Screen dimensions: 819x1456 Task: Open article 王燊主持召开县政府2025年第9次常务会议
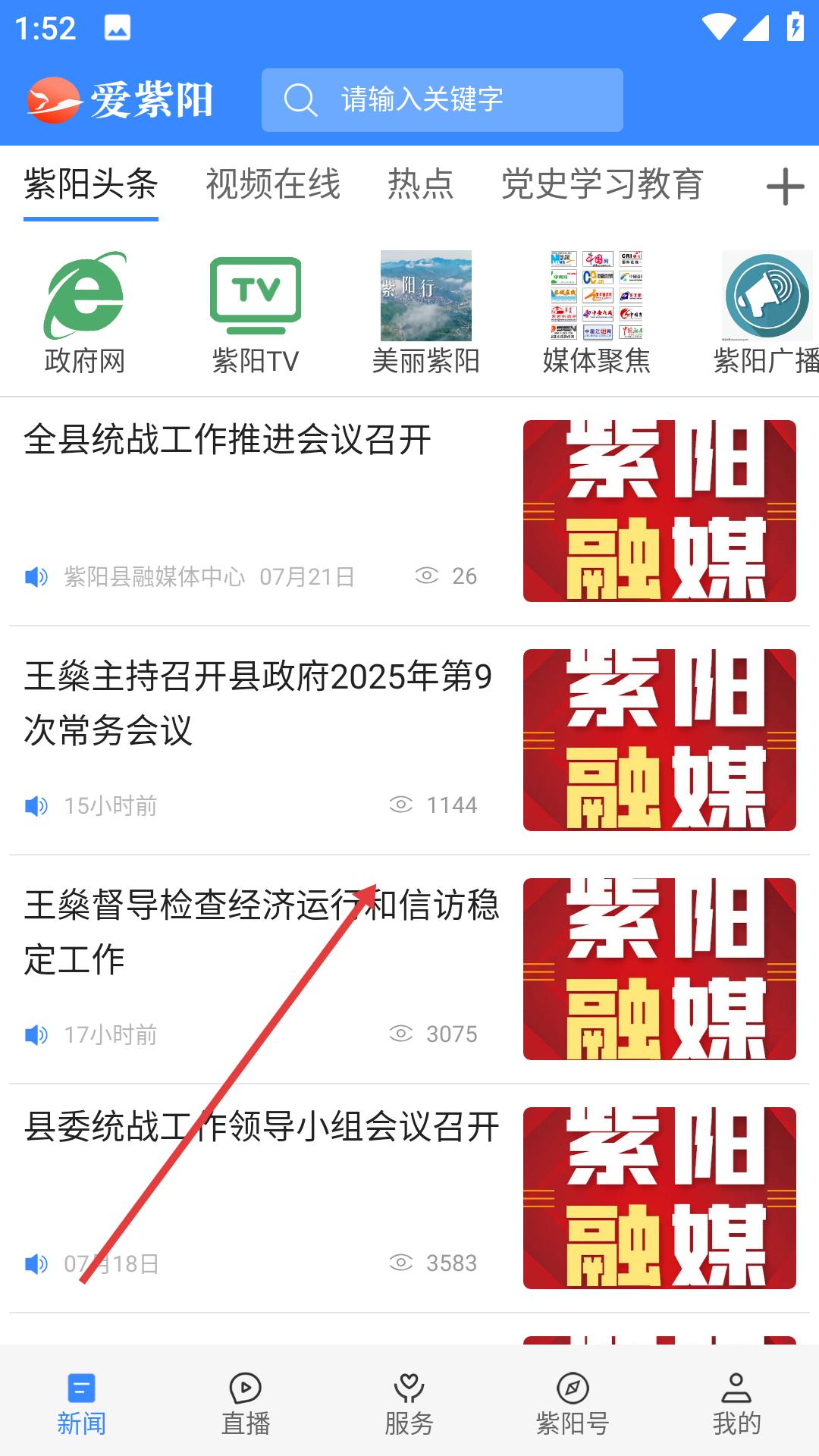pos(258,703)
